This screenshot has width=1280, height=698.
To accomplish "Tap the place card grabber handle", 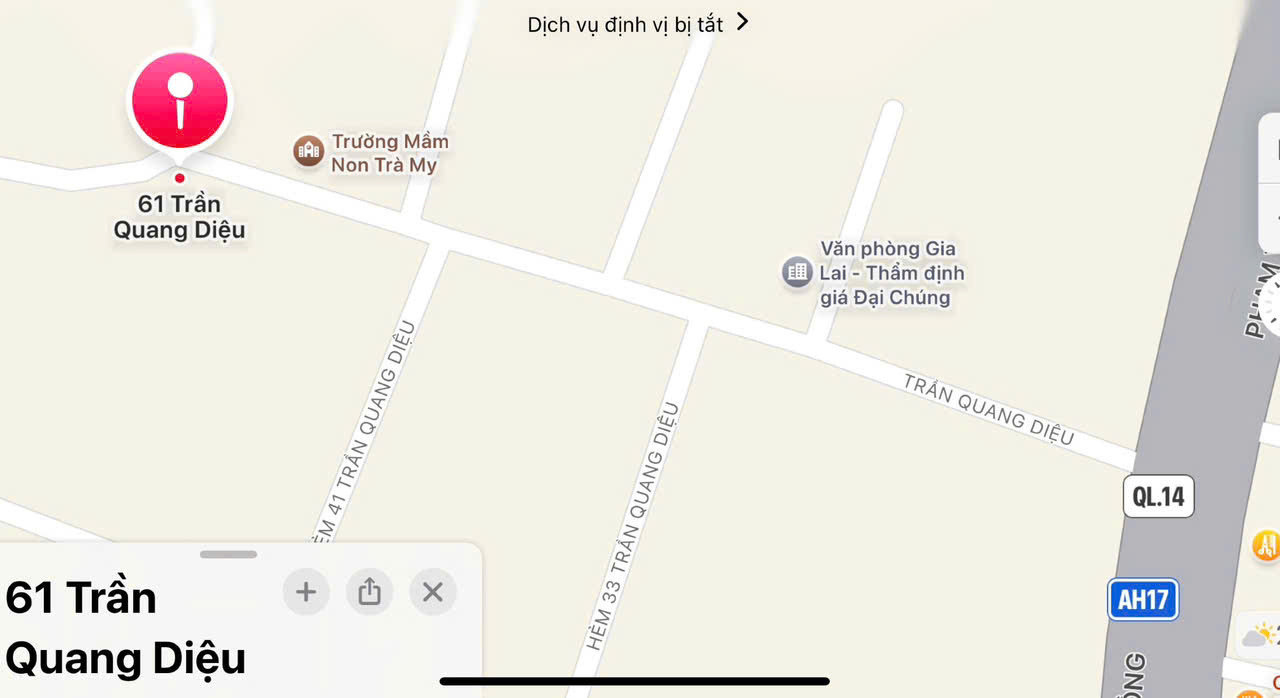I will tap(228, 554).
